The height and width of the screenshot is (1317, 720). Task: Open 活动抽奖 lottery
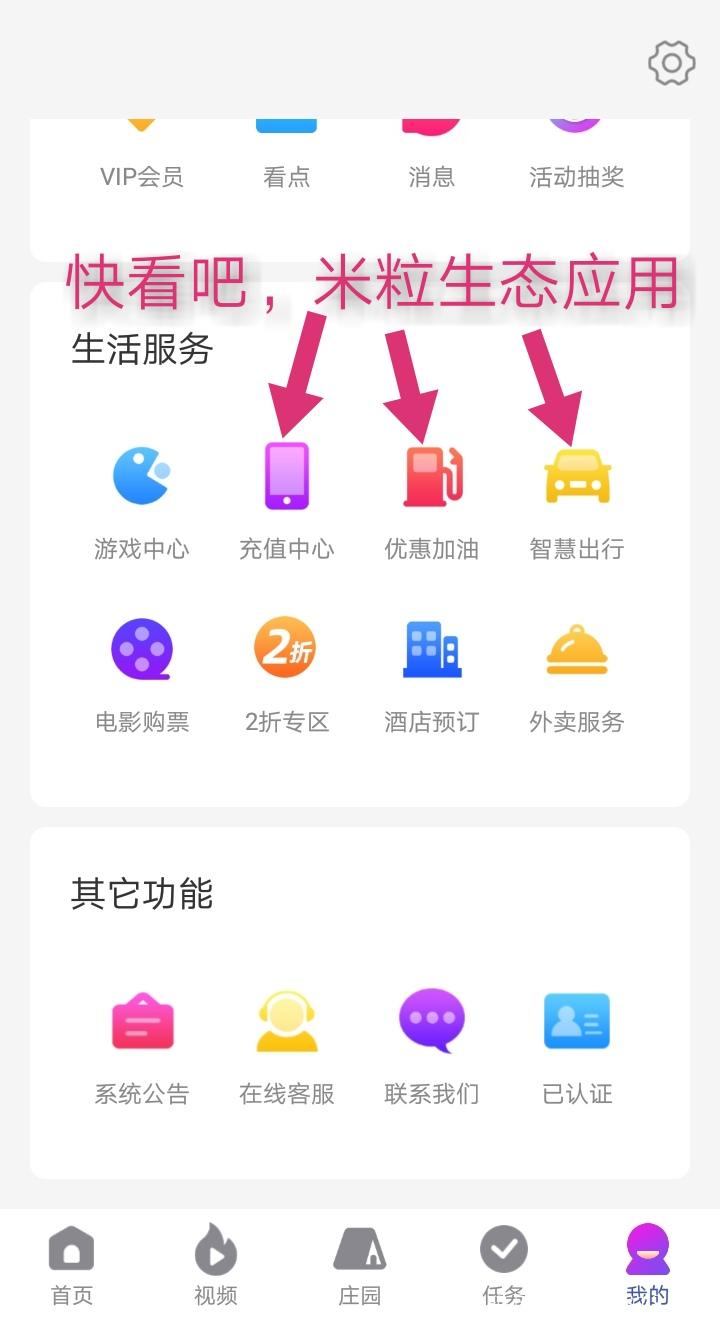[x=576, y=160]
